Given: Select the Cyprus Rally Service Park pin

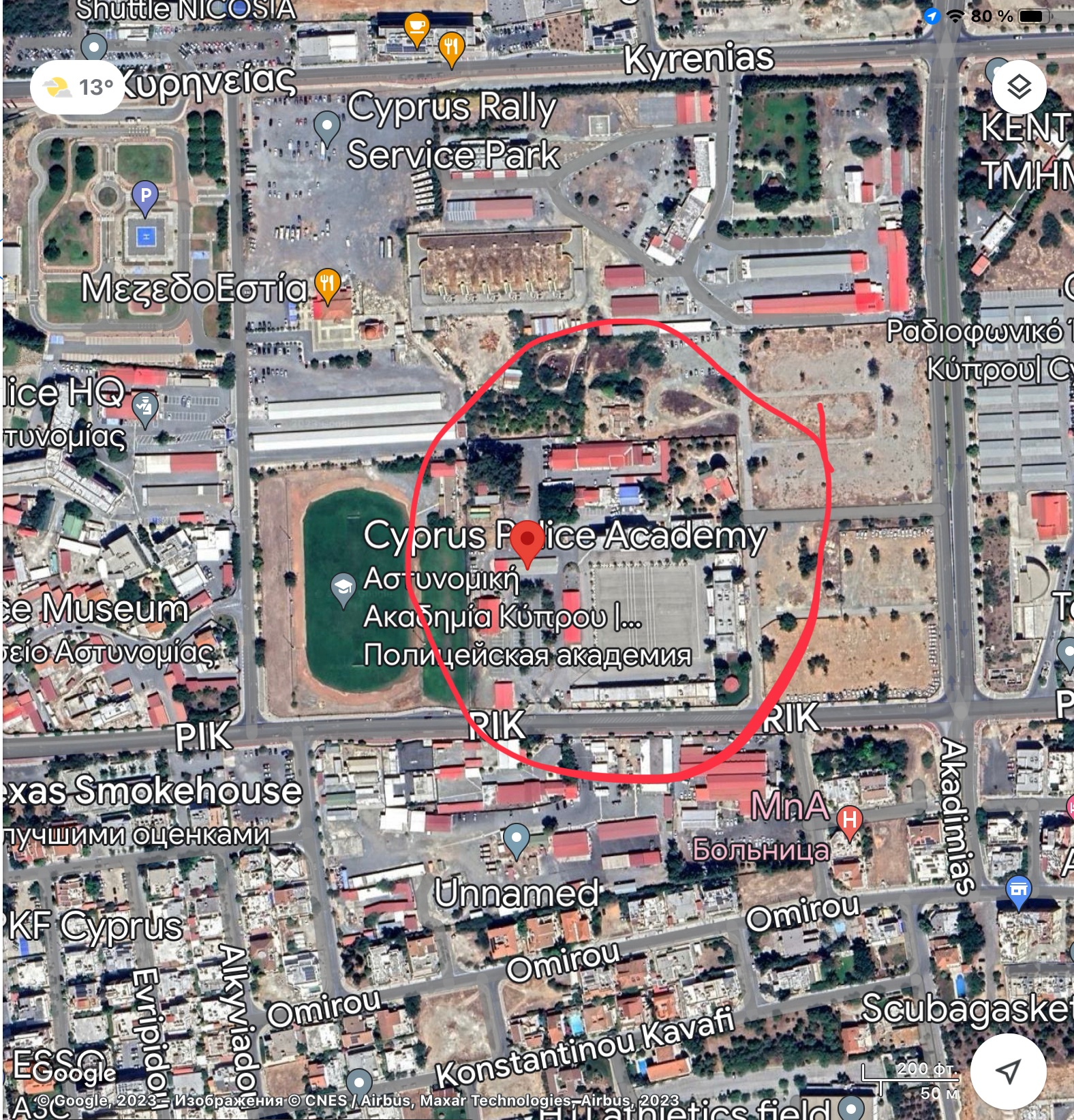Looking at the screenshot, I should point(327,126).
